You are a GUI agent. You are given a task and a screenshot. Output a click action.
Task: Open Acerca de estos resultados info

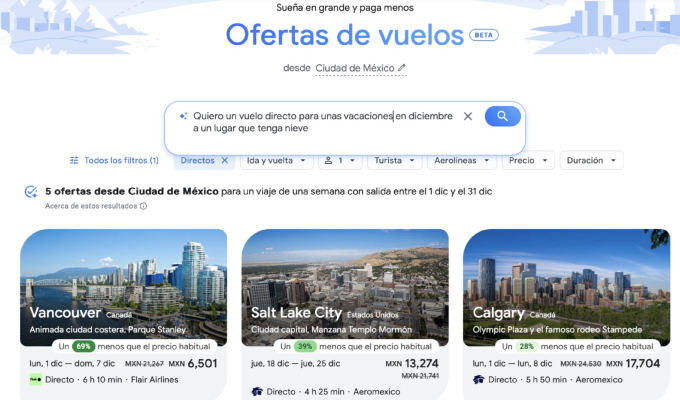pyautogui.click(x=96, y=206)
